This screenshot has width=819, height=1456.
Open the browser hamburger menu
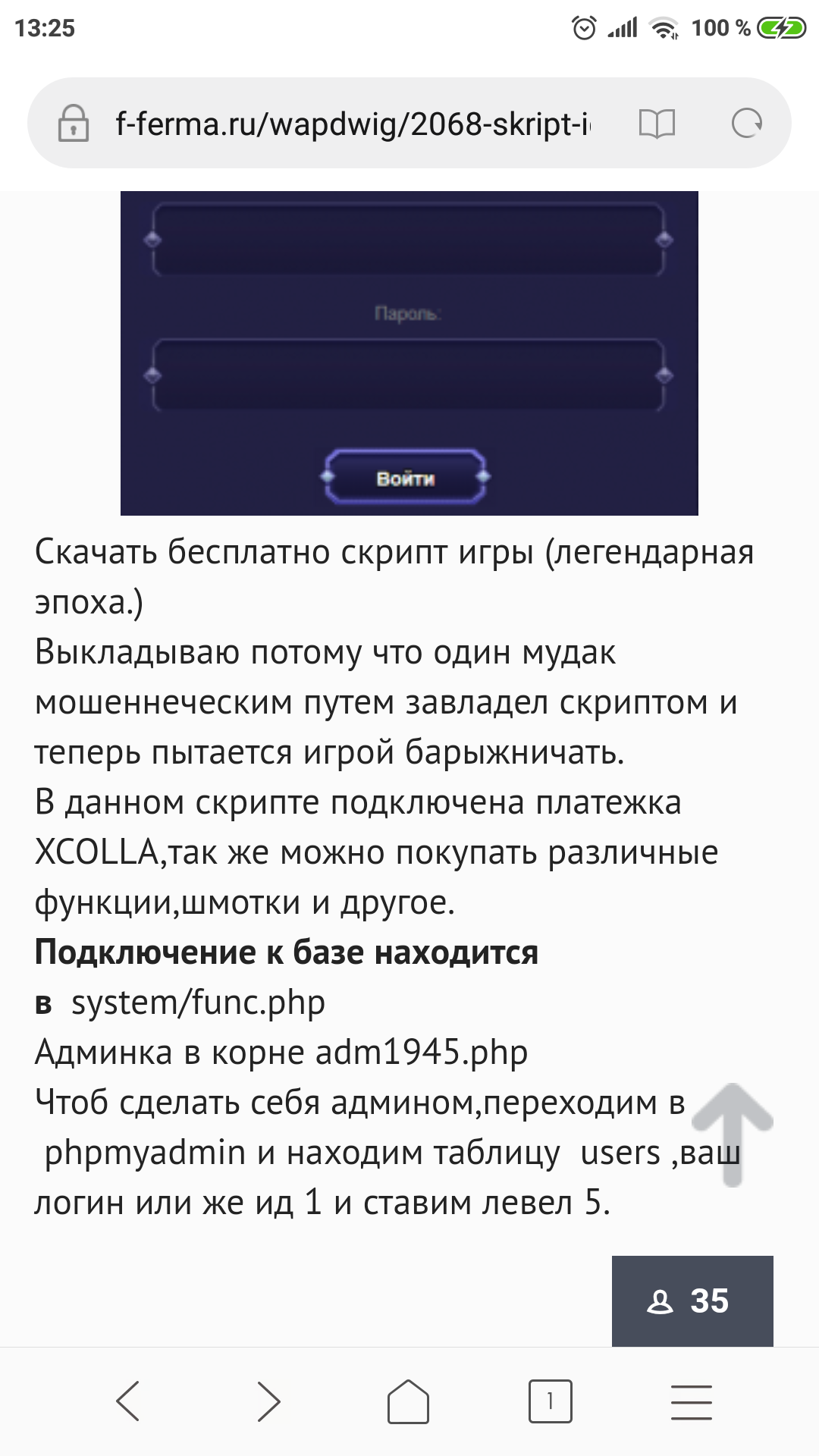pyautogui.click(x=691, y=1401)
